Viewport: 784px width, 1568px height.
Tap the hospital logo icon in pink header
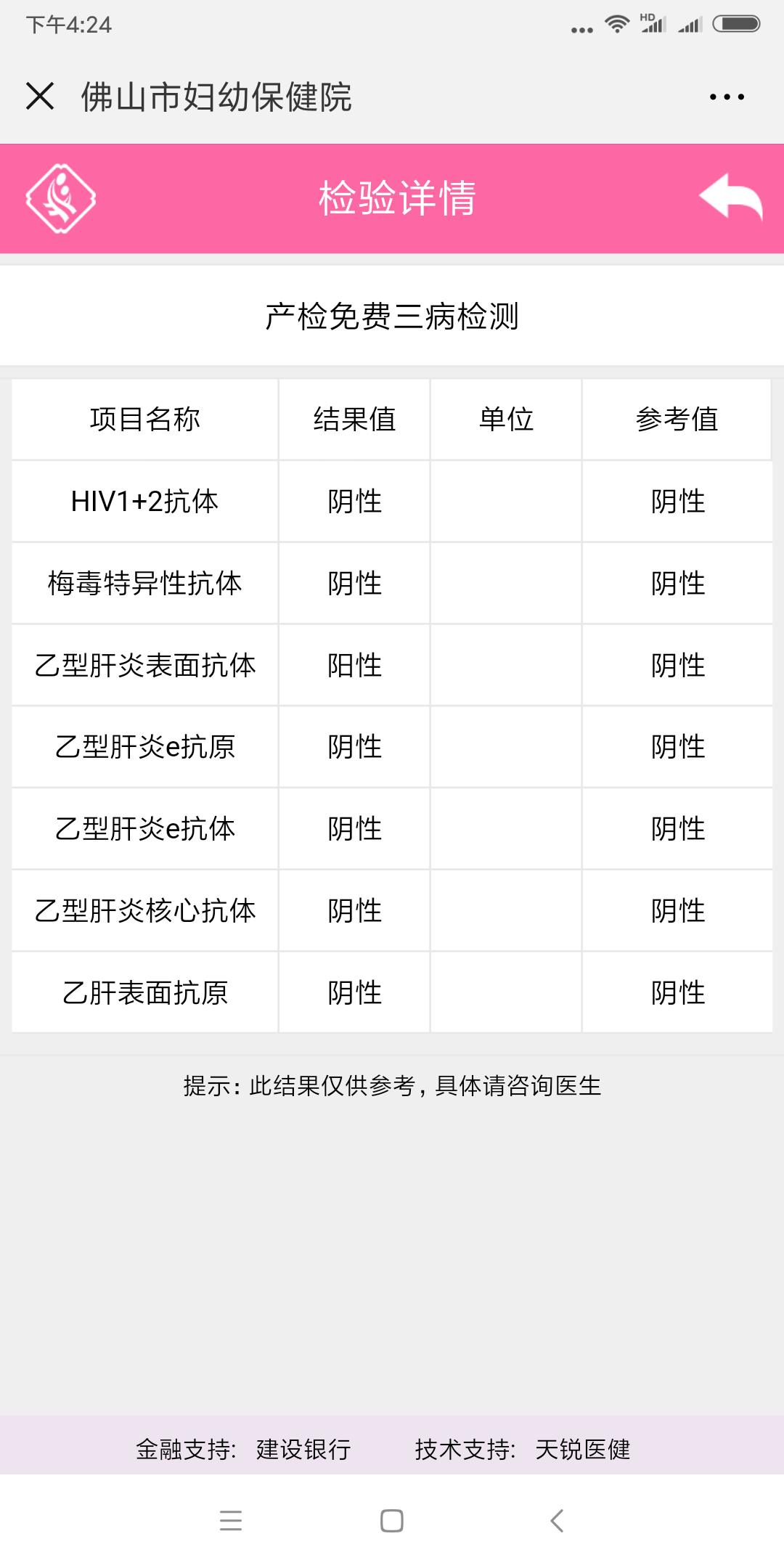click(x=60, y=197)
